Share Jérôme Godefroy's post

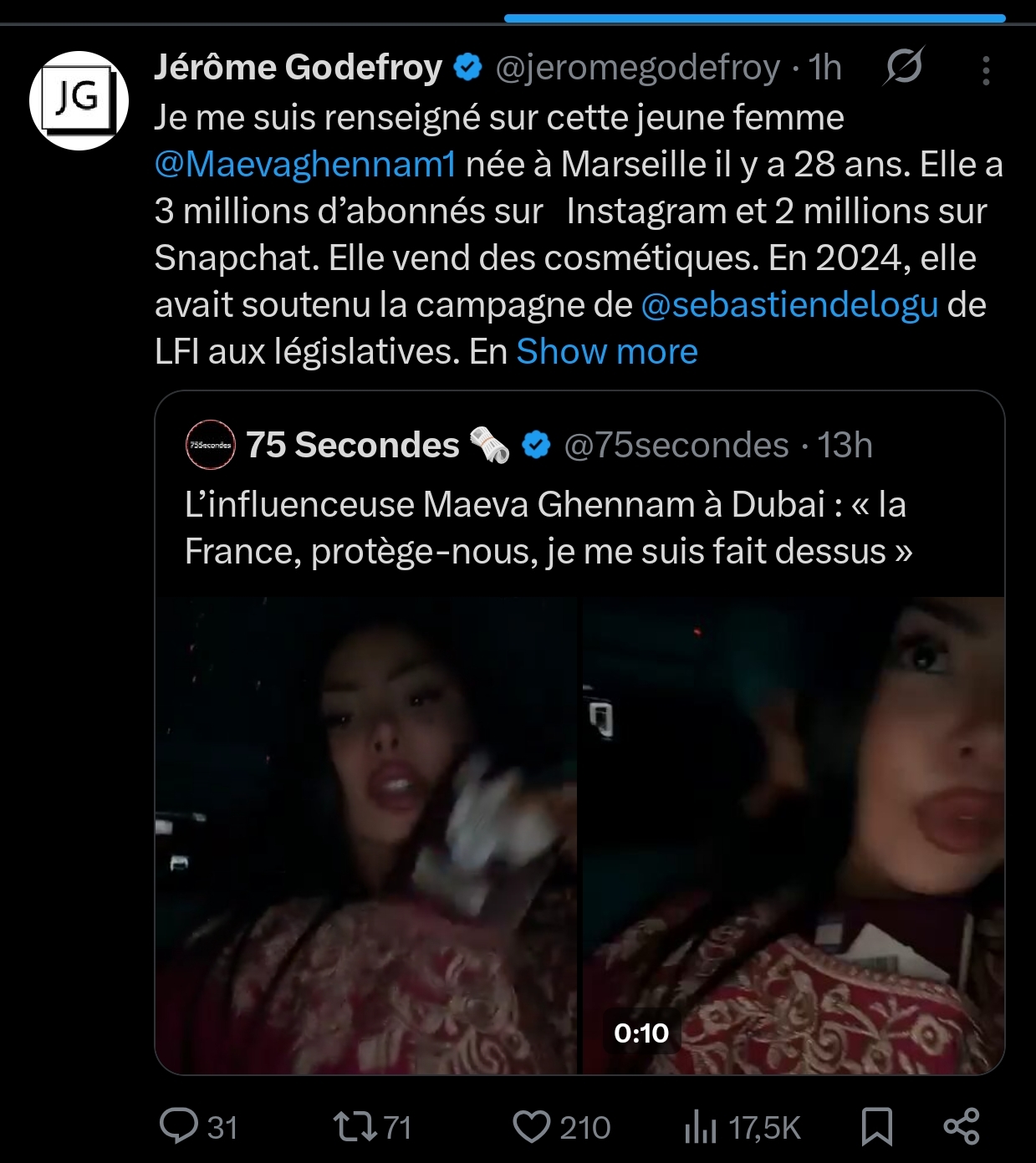962,1126
